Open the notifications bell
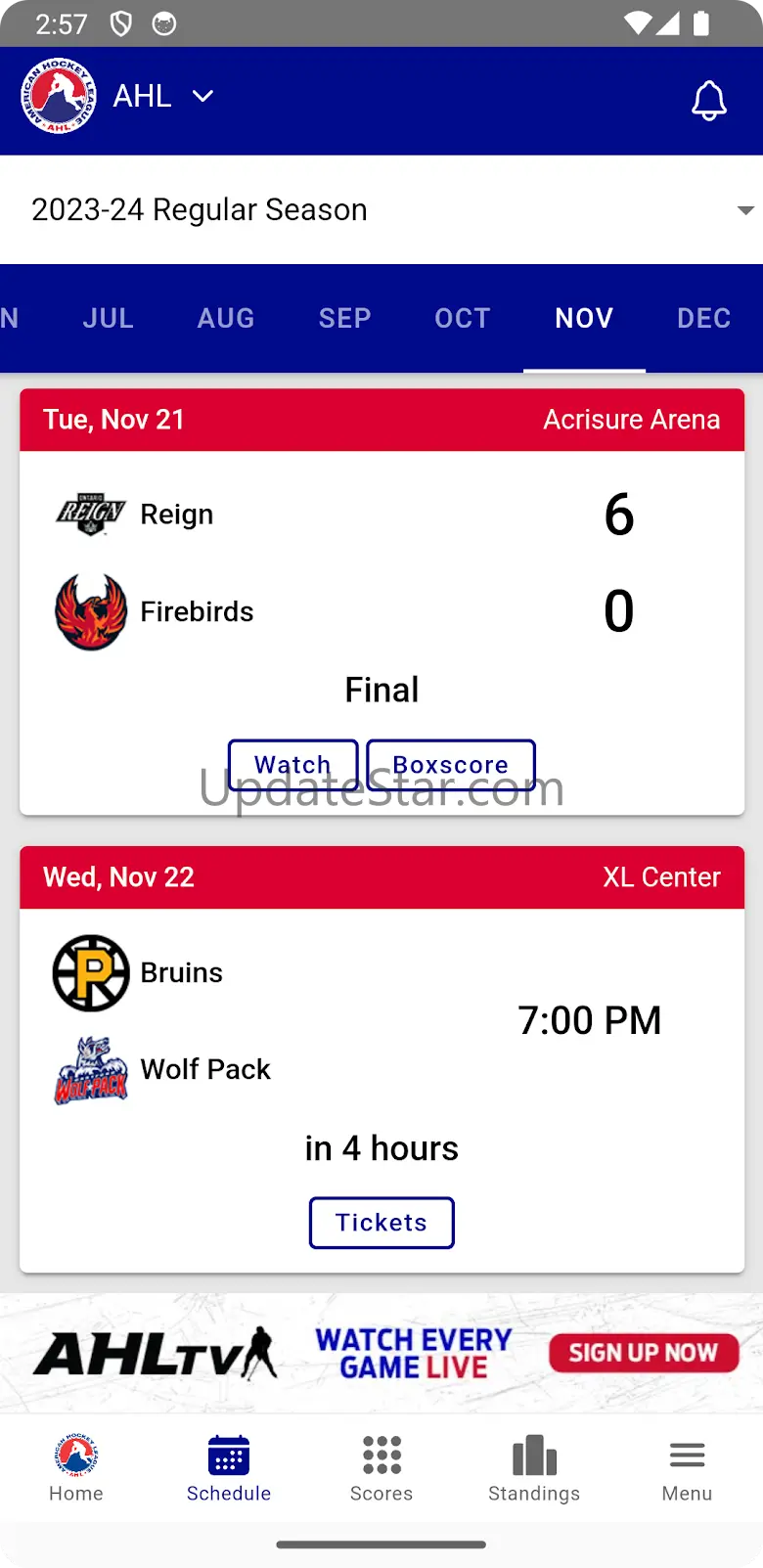The width and height of the screenshot is (763, 1568). (709, 100)
